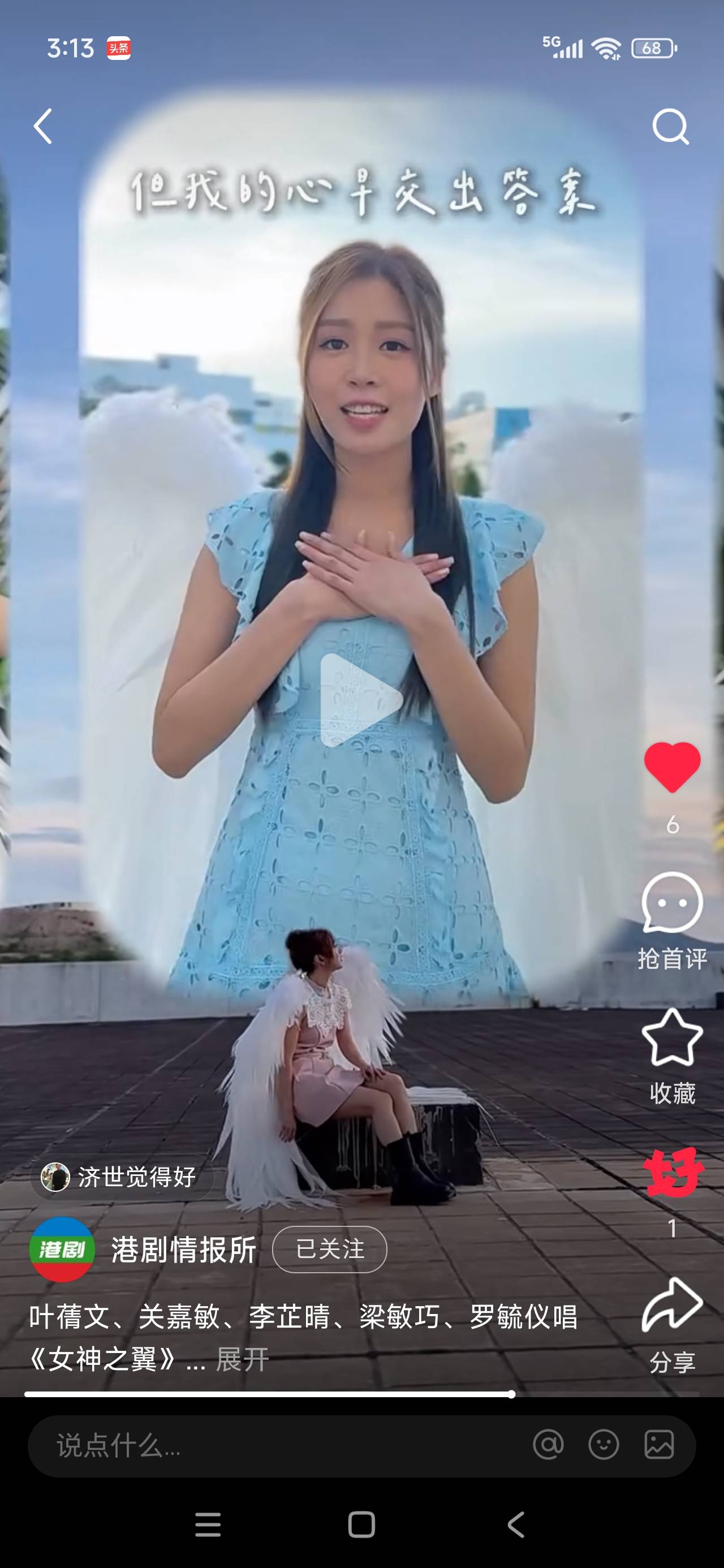Share this video using 分享 arrow
This screenshot has width=724, height=1568.
click(x=671, y=1304)
